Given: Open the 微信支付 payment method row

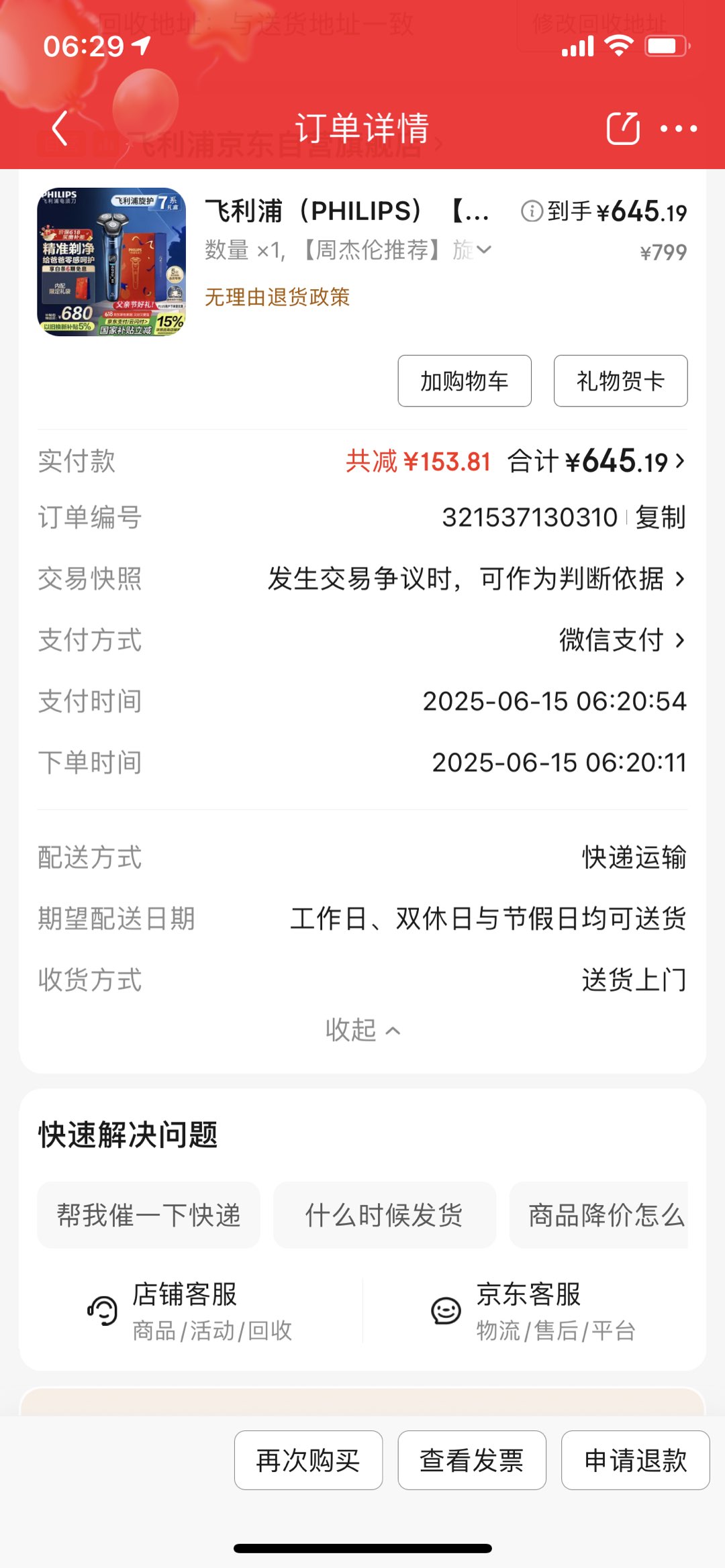Looking at the screenshot, I should click(362, 640).
